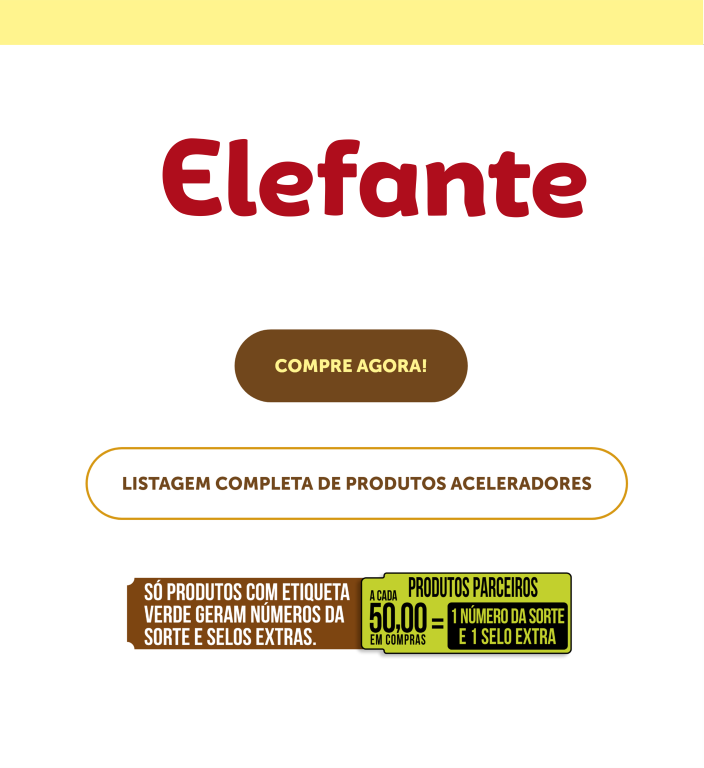Tap the COMPRE AGORA! button
This screenshot has width=704, height=768.
pos(351,366)
